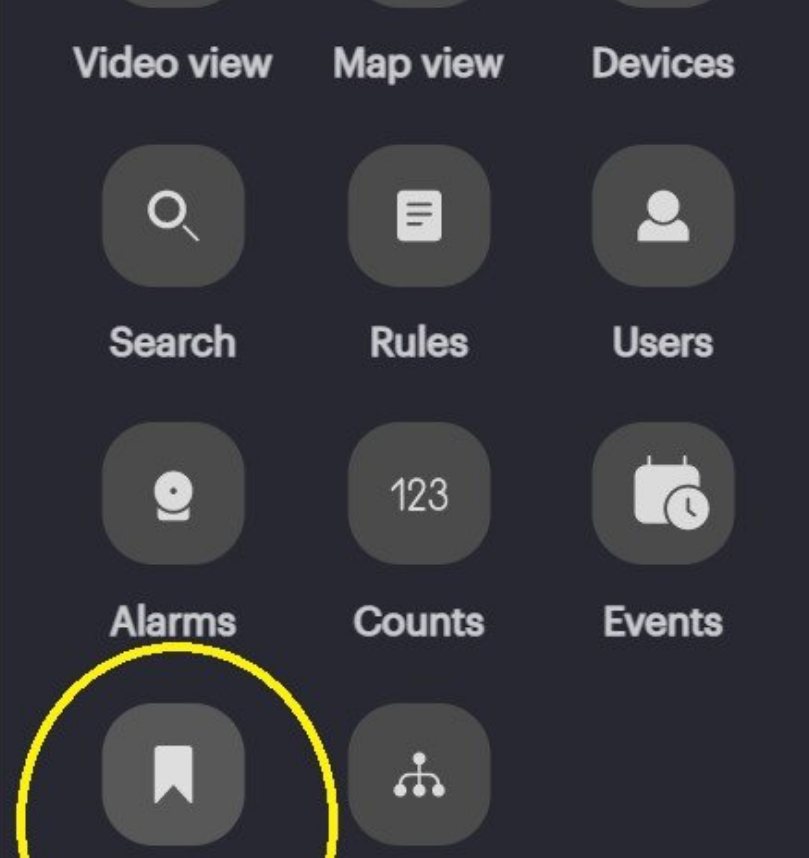Open Map view
The image size is (809, 858).
point(419,62)
